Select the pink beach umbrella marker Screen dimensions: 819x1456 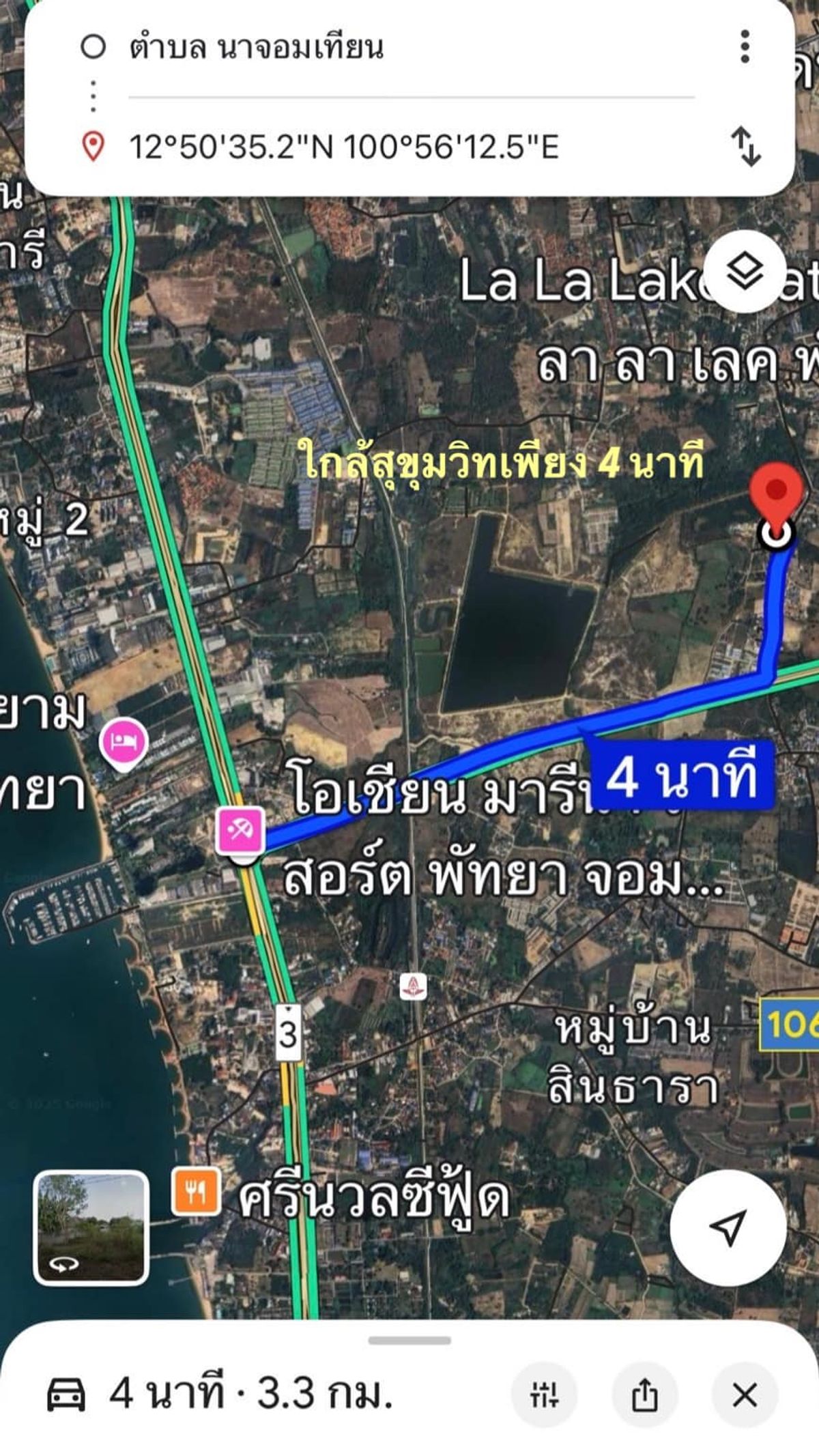pyautogui.click(x=240, y=830)
